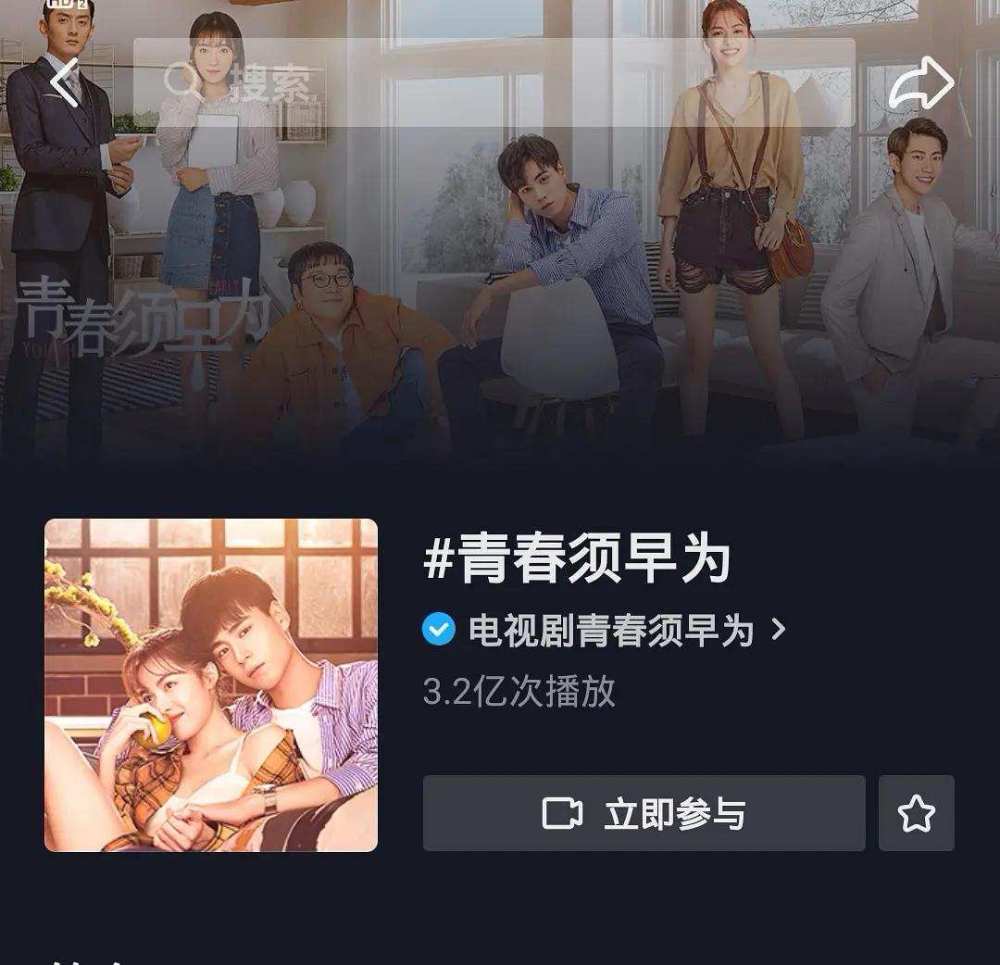Favorite this topic with the star icon
The image size is (1000, 965).
tap(916, 813)
